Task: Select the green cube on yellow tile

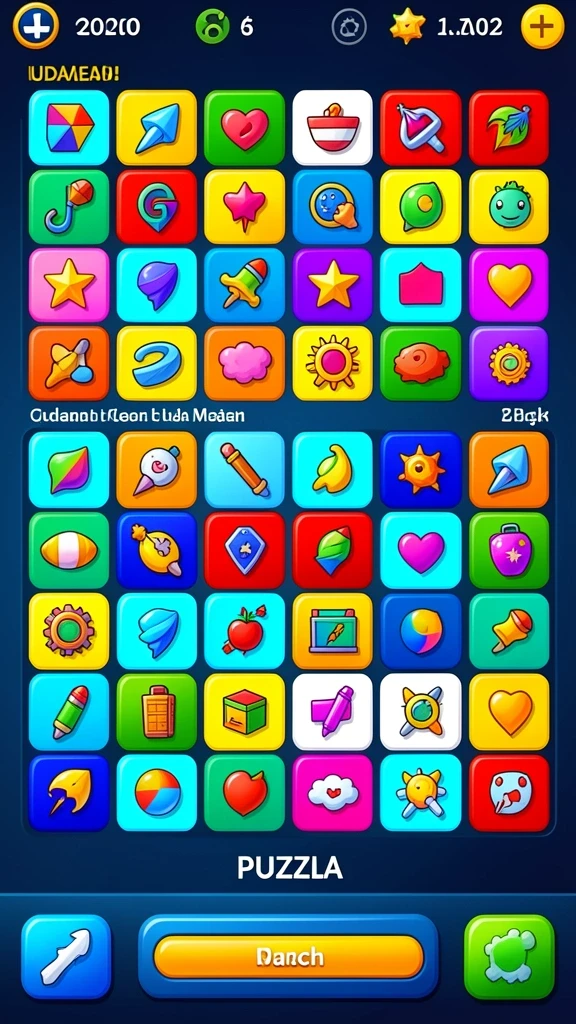Action: pos(244,712)
